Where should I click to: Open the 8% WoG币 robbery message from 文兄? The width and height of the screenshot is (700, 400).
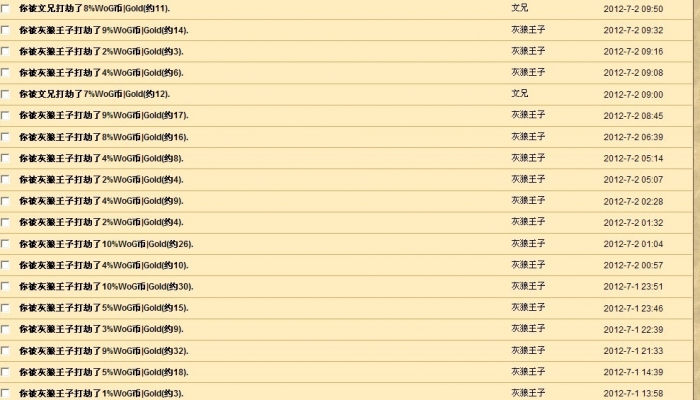coord(100,8)
